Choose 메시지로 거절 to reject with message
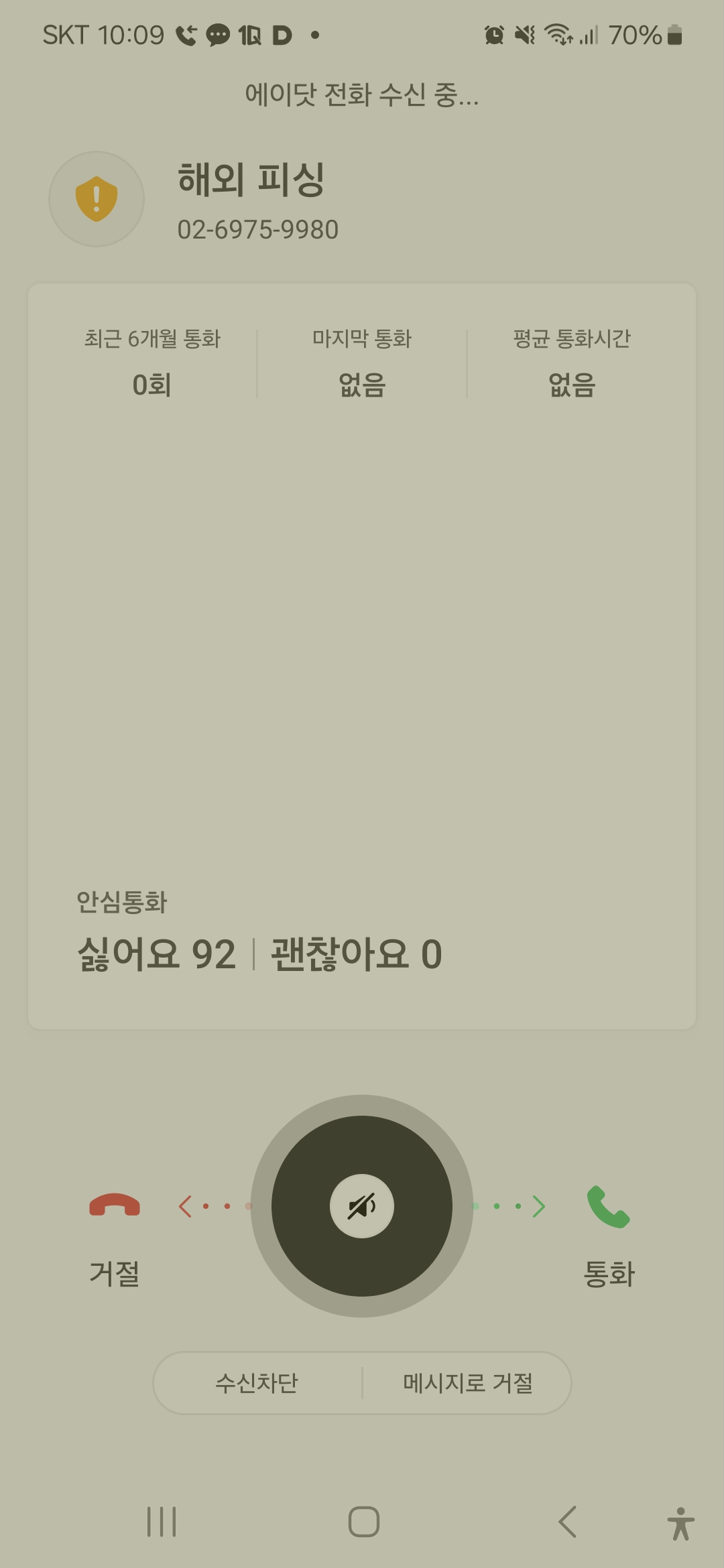 coord(468,1383)
